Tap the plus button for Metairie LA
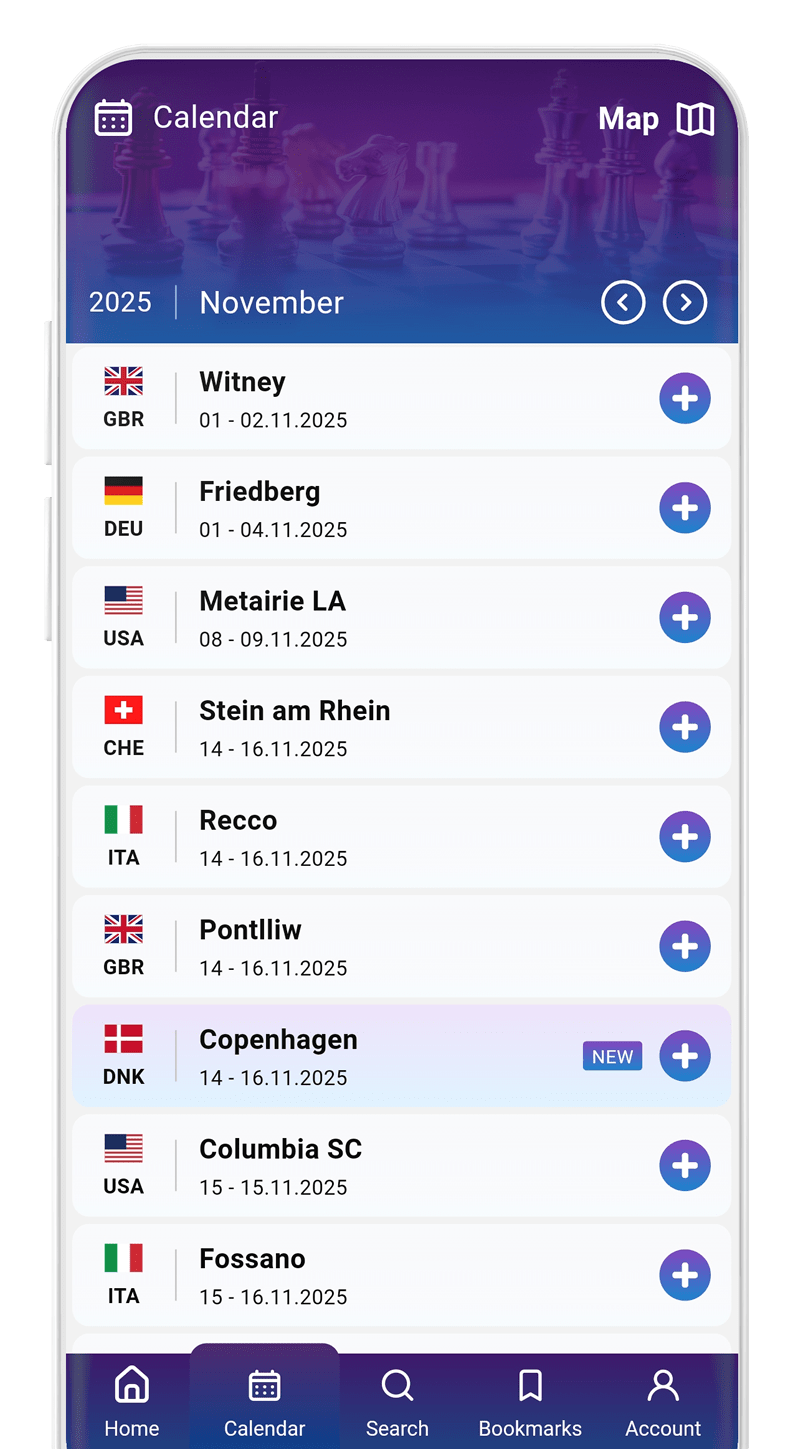Screen dimensions: 800x1449 [x=684, y=618]
